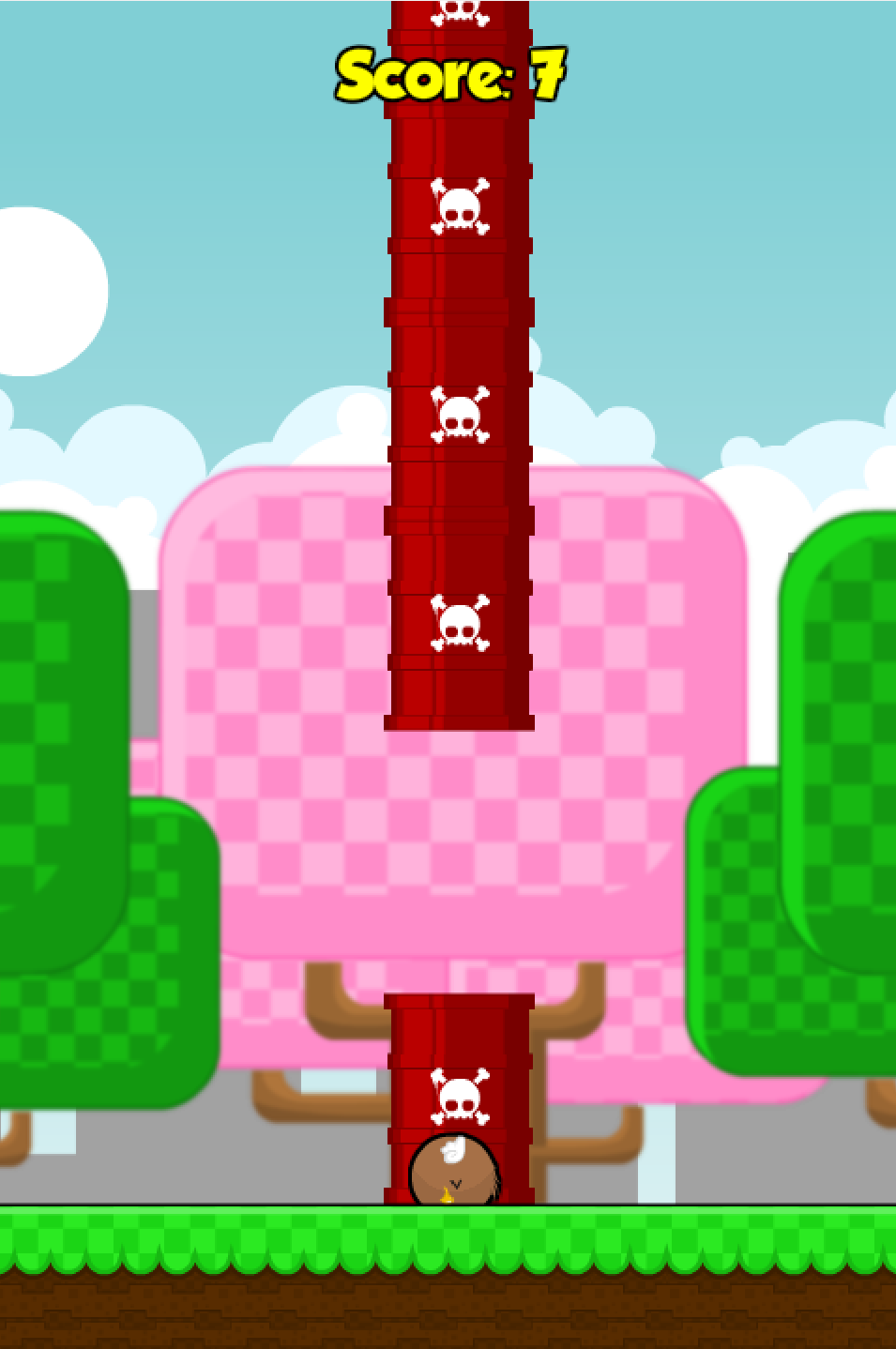Click the middle skull icon on upper pipe
Image resolution: width=896 pixels, height=1349 pixels.
460,413
